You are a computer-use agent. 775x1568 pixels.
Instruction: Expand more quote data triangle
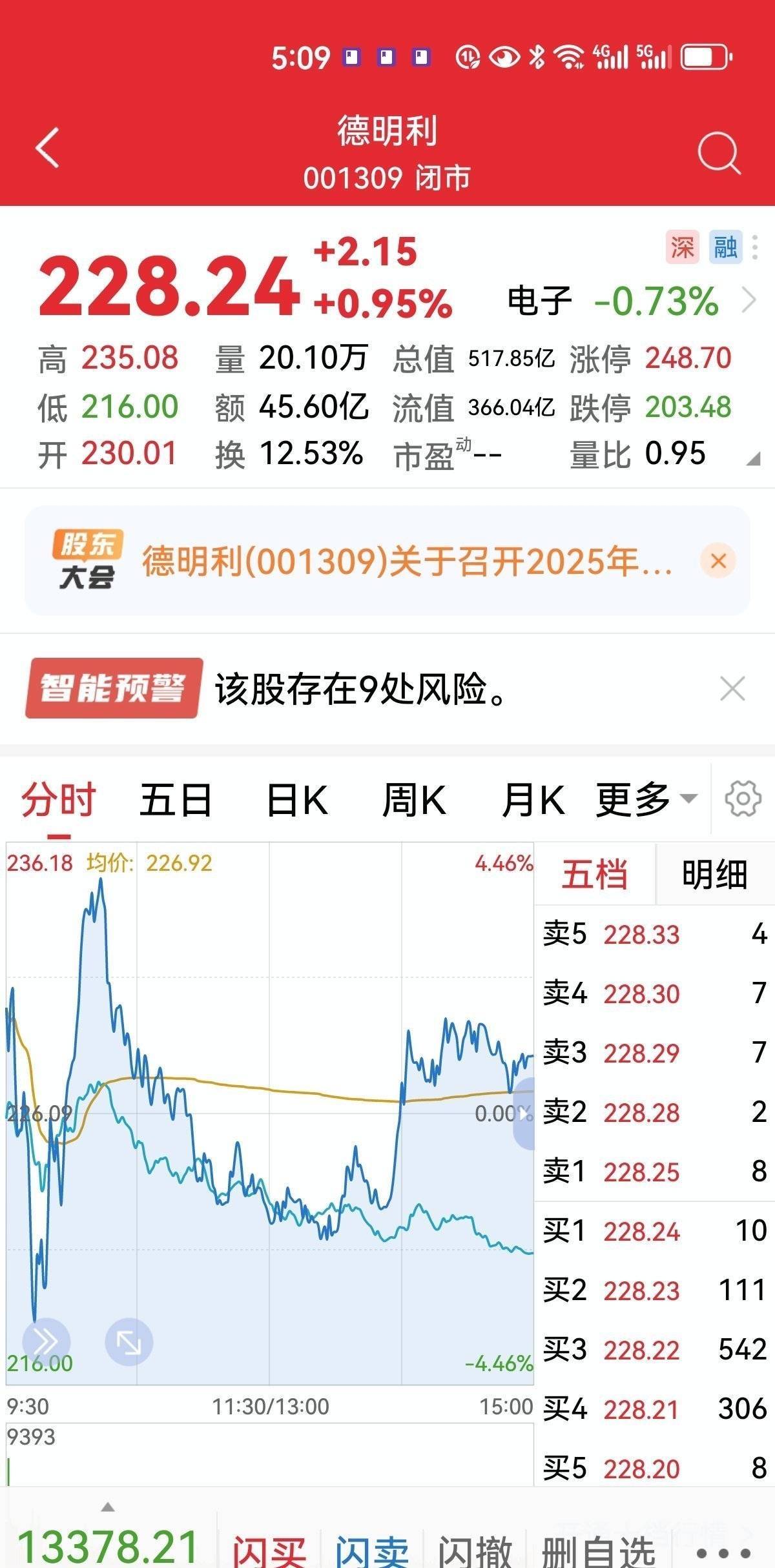coord(753,459)
